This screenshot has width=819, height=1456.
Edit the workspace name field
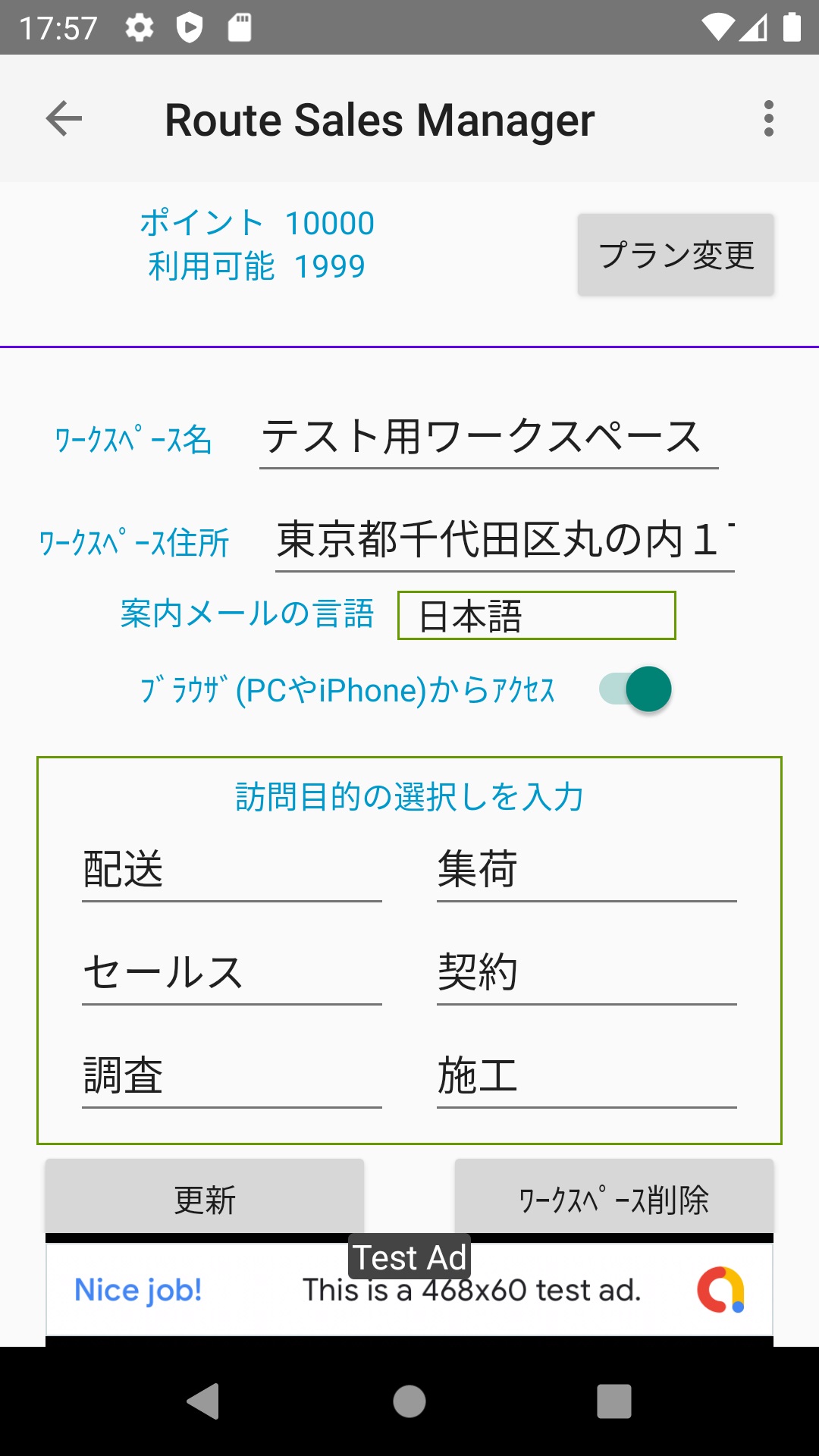488,438
